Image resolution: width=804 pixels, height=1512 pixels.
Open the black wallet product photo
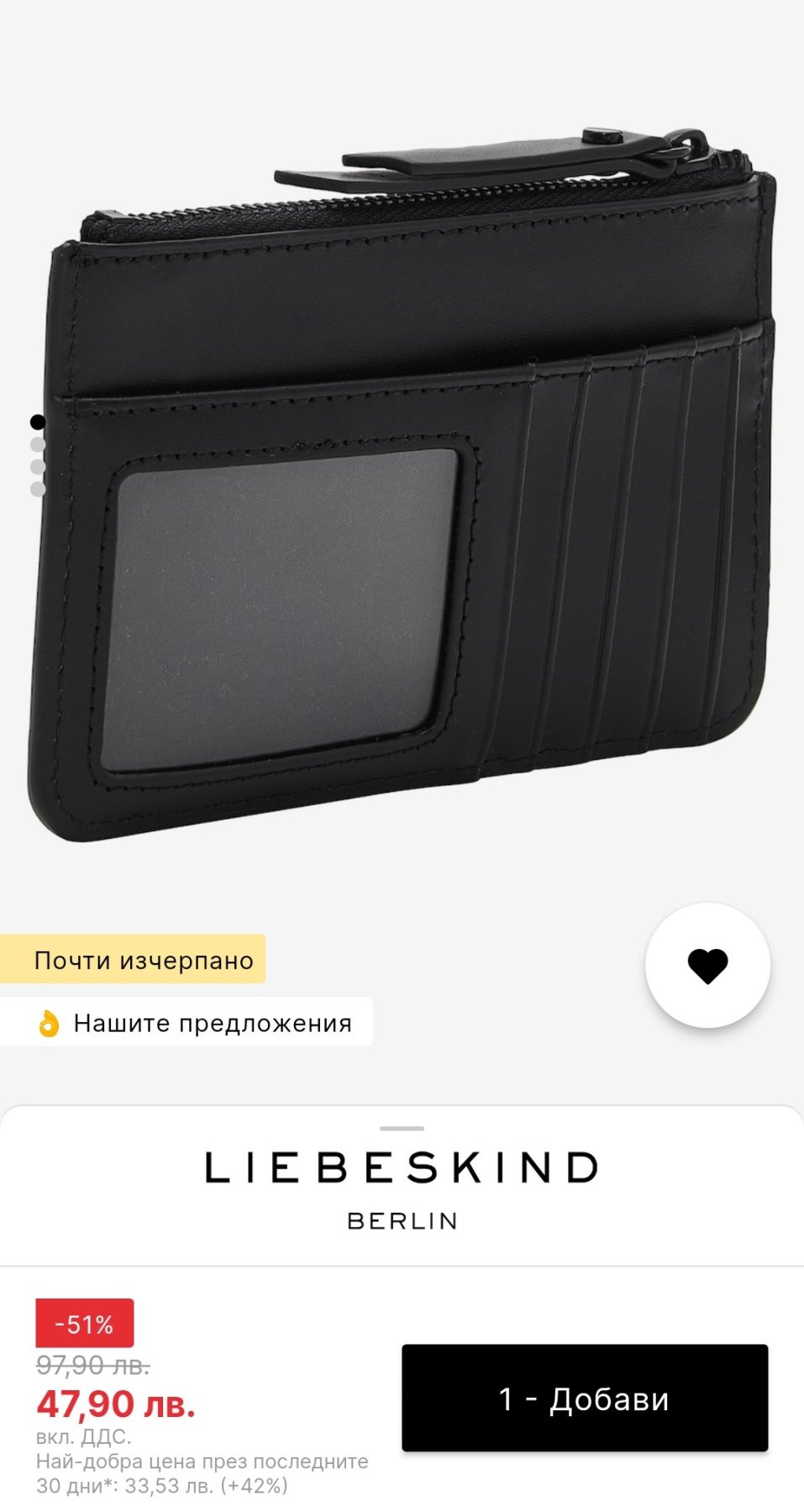[x=403, y=487]
